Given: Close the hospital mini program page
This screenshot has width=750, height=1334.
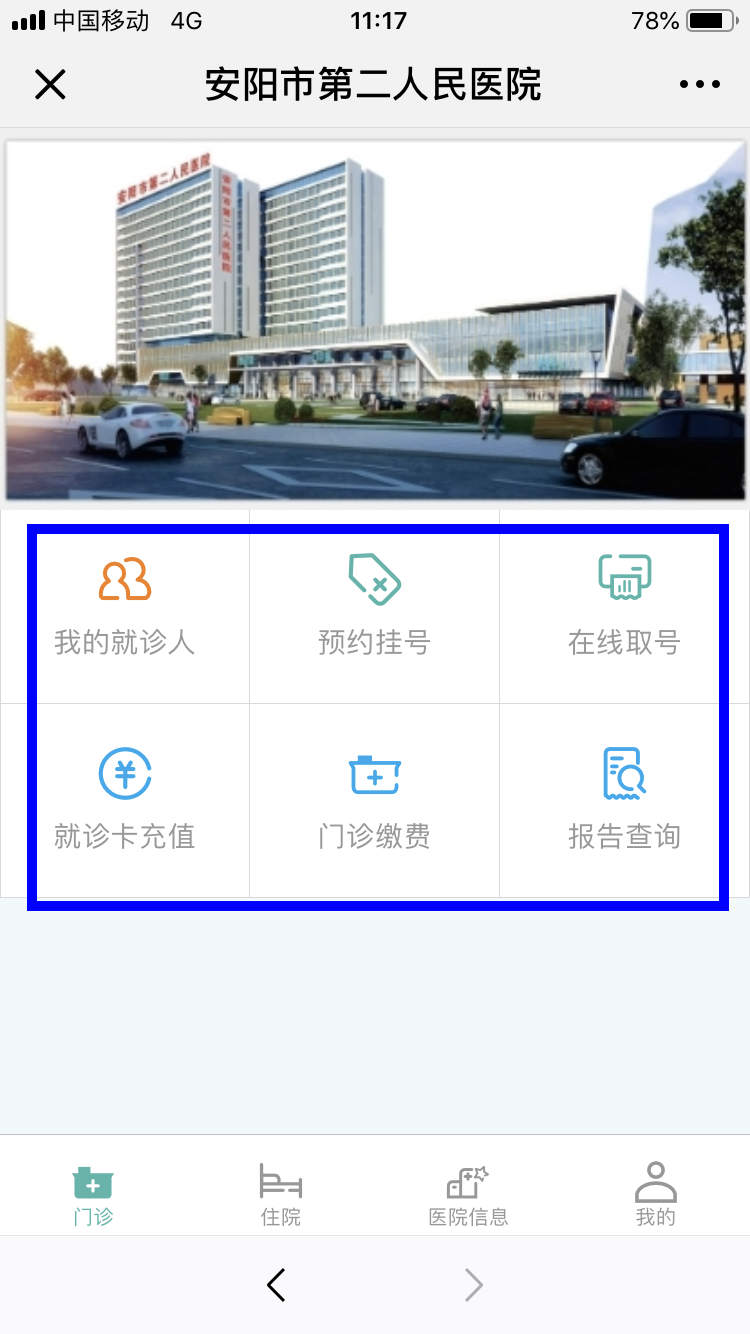Looking at the screenshot, I should [x=50, y=85].
